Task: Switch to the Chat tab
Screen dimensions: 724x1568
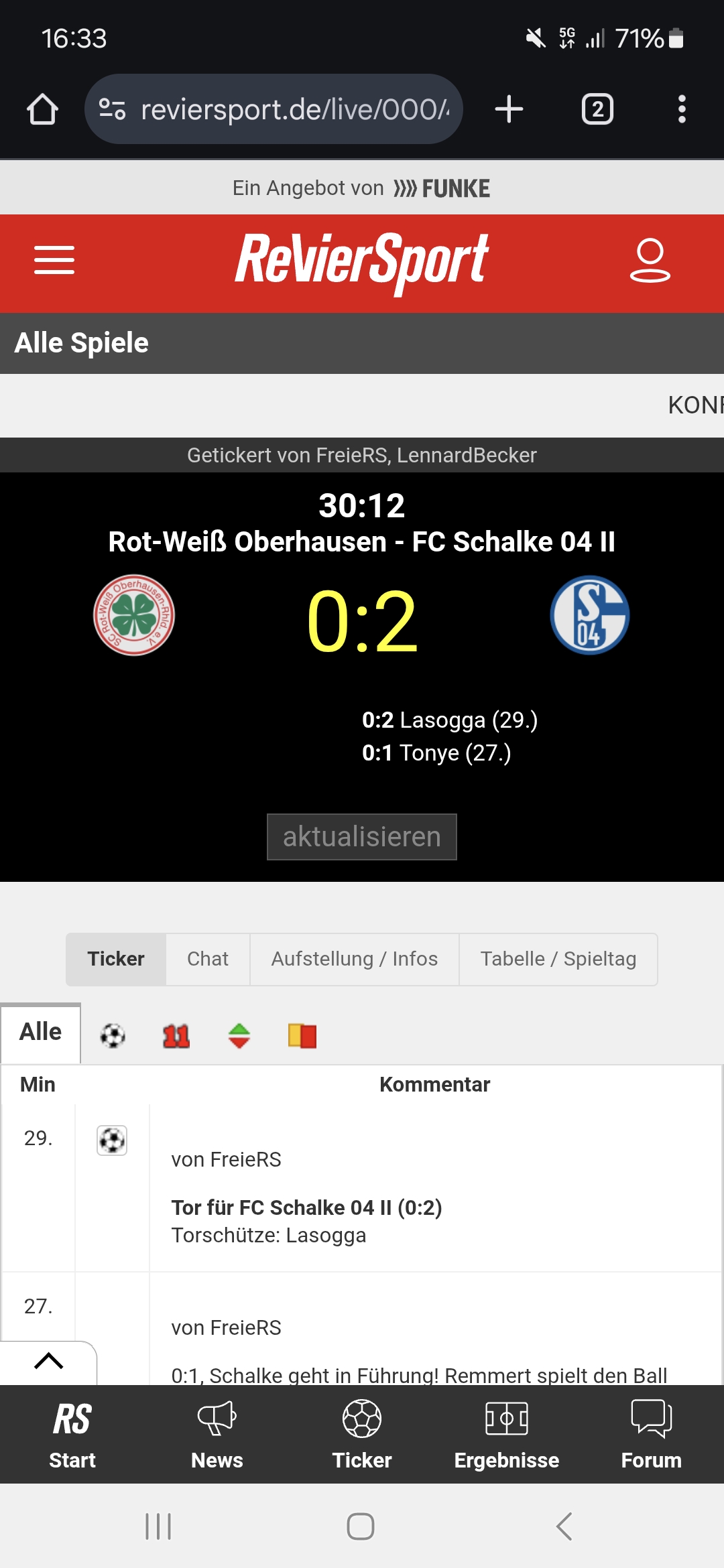Action: pyautogui.click(x=208, y=959)
